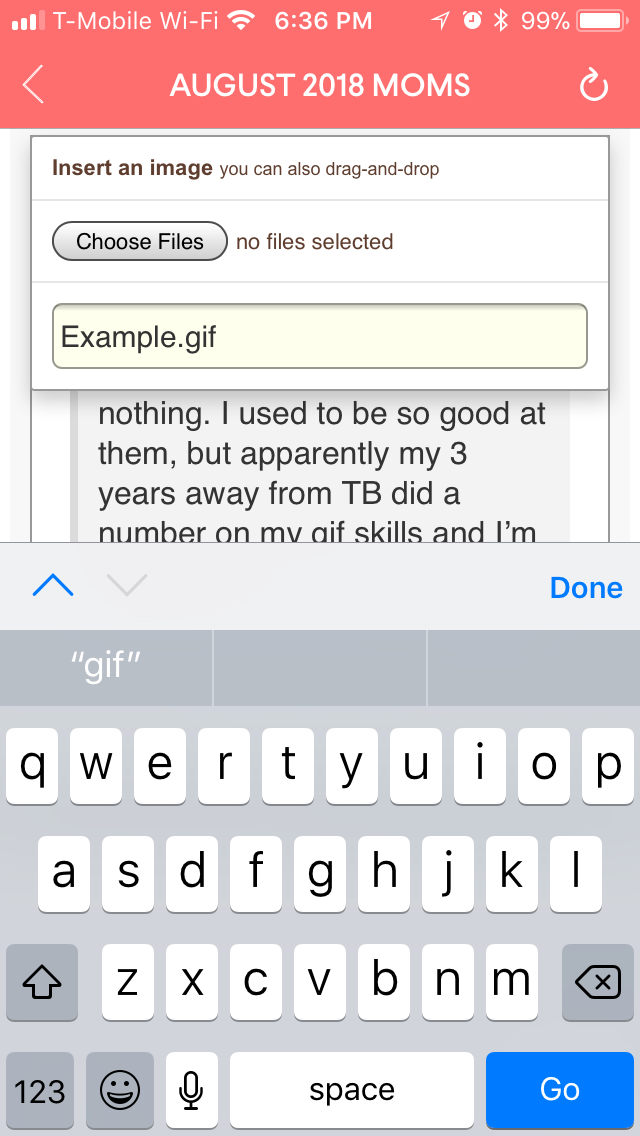Jump to previous field with up arrow
This screenshot has height=1136, width=640.
[53, 587]
